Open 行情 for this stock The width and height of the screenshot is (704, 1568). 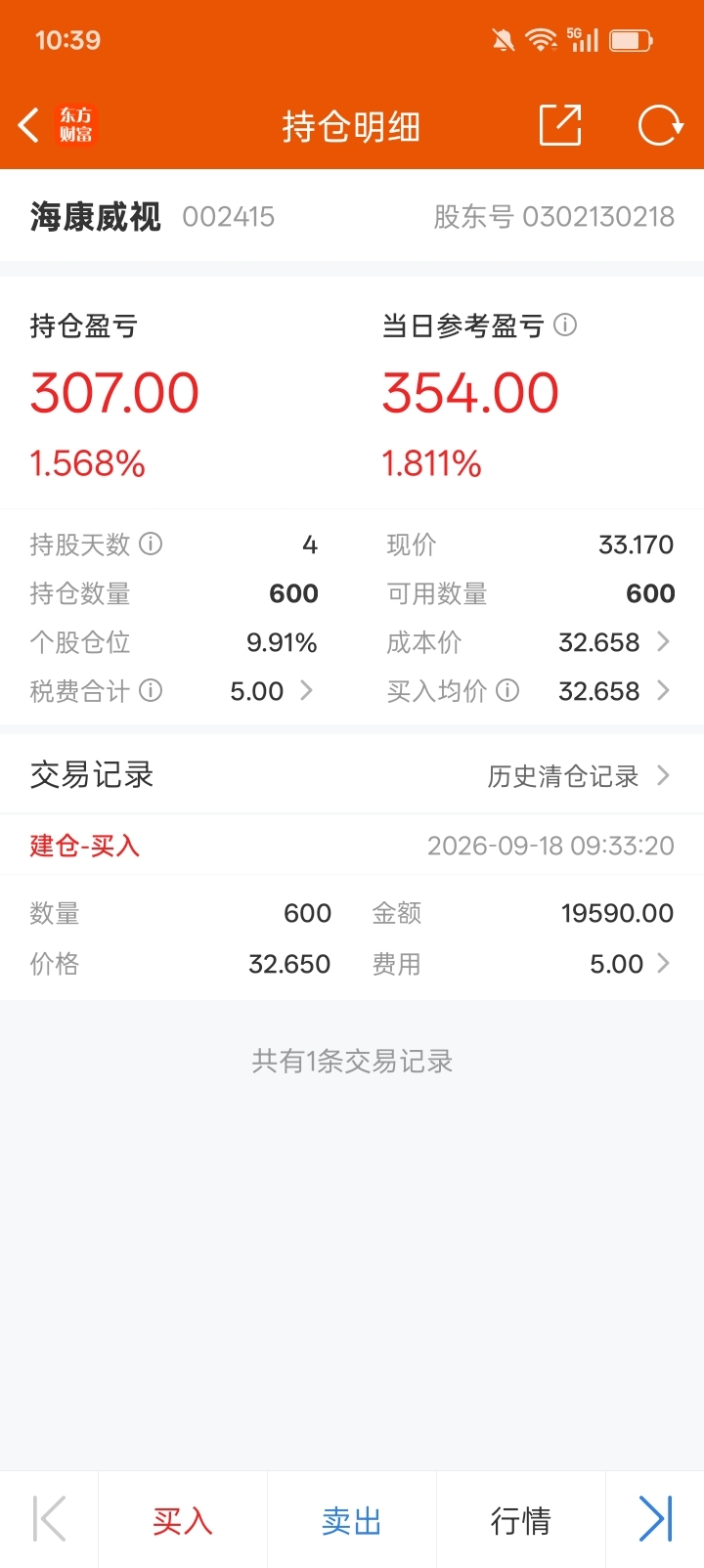click(520, 1520)
